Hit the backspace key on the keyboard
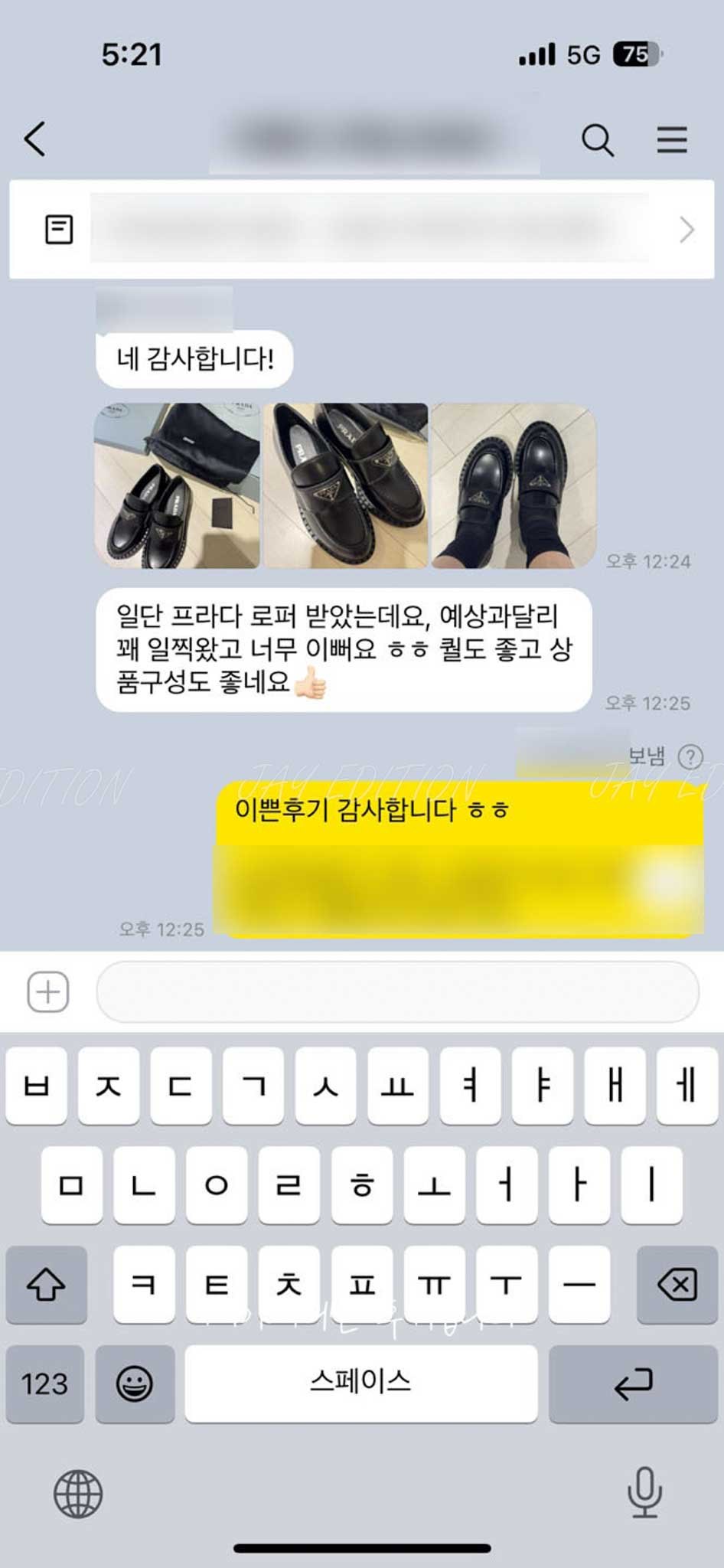The width and height of the screenshot is (724, 1568). 677,1284
